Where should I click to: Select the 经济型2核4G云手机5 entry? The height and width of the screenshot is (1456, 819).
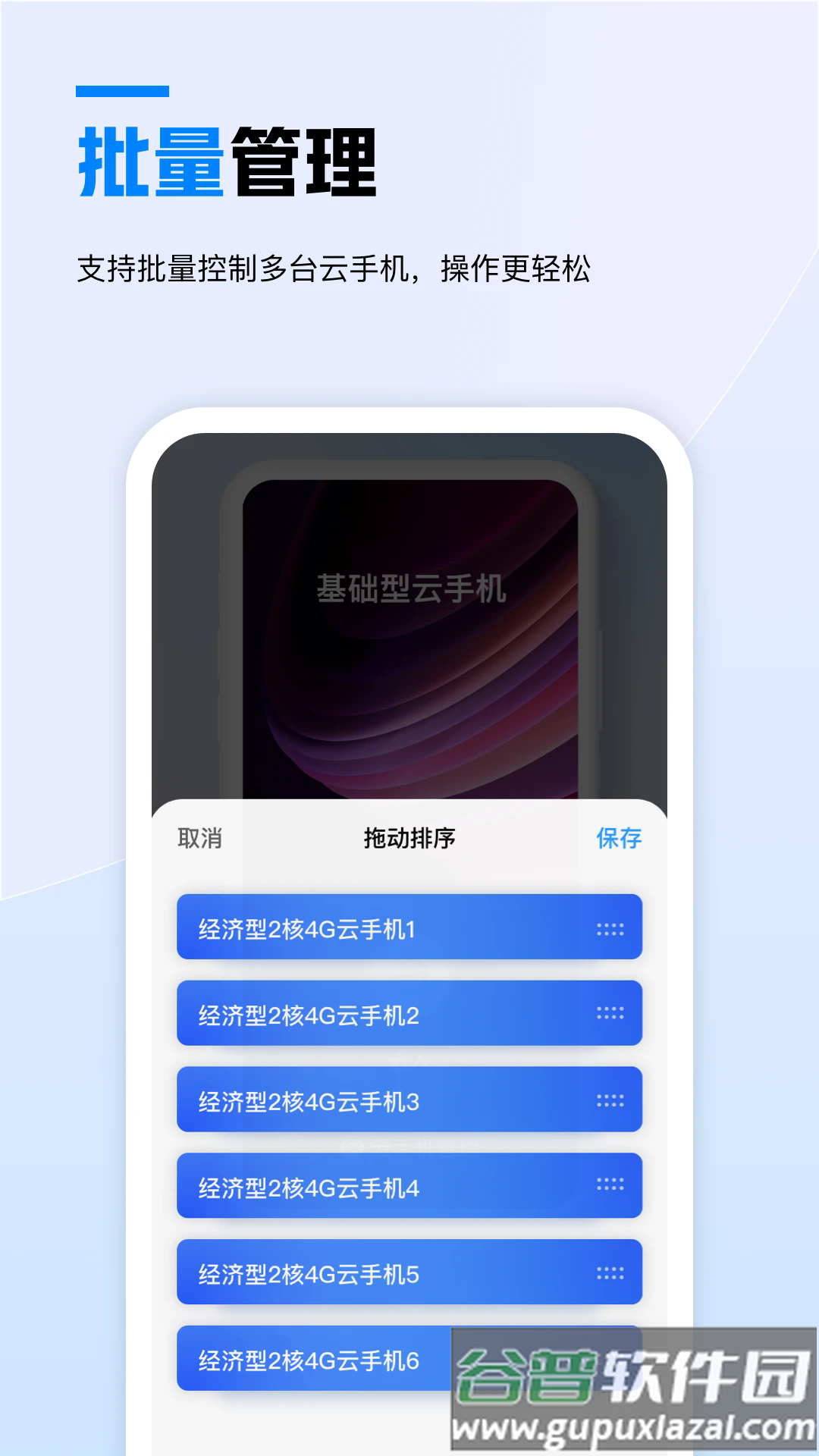[409, 1274]
